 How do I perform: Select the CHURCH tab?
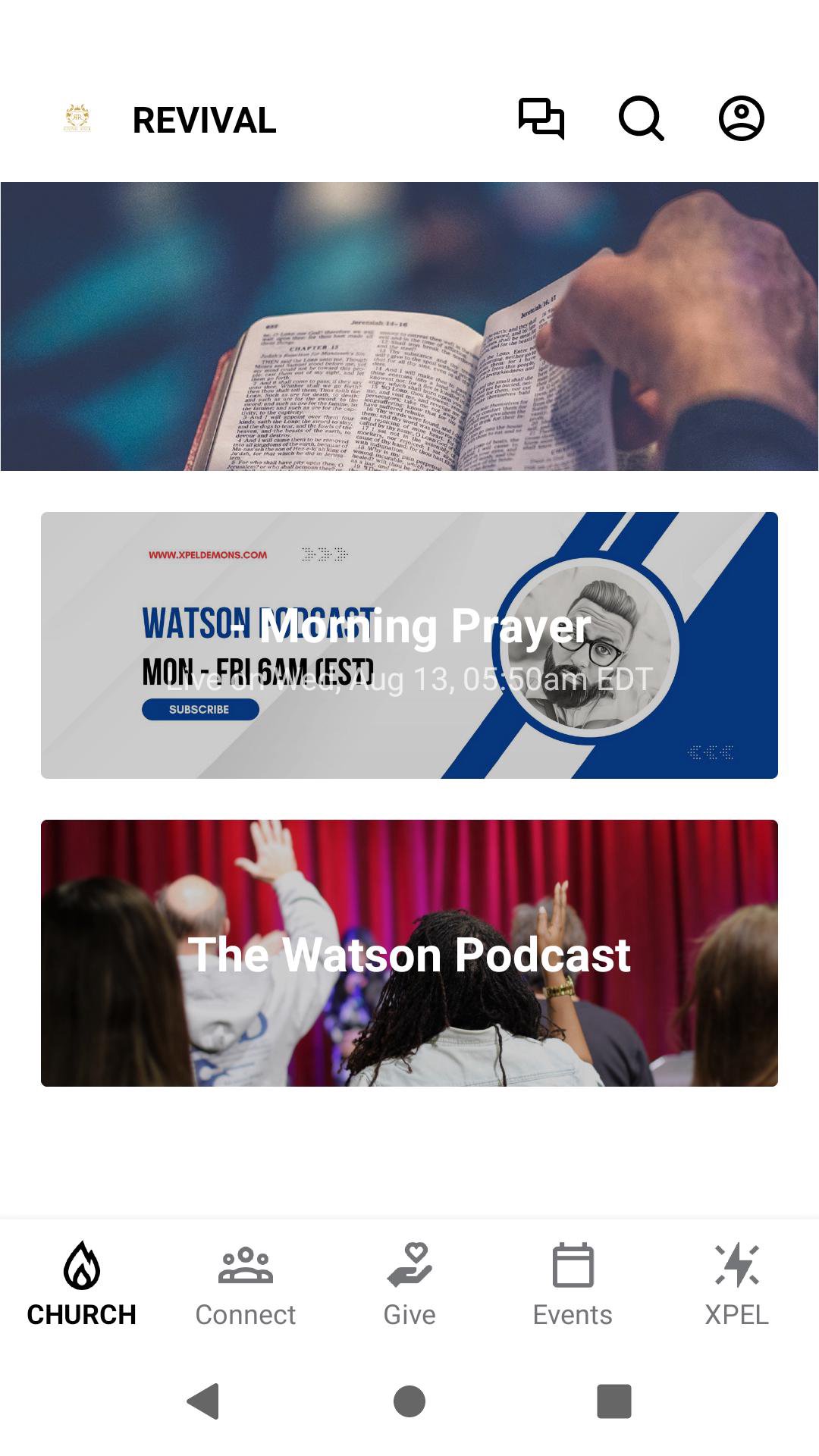point(82,1283)
